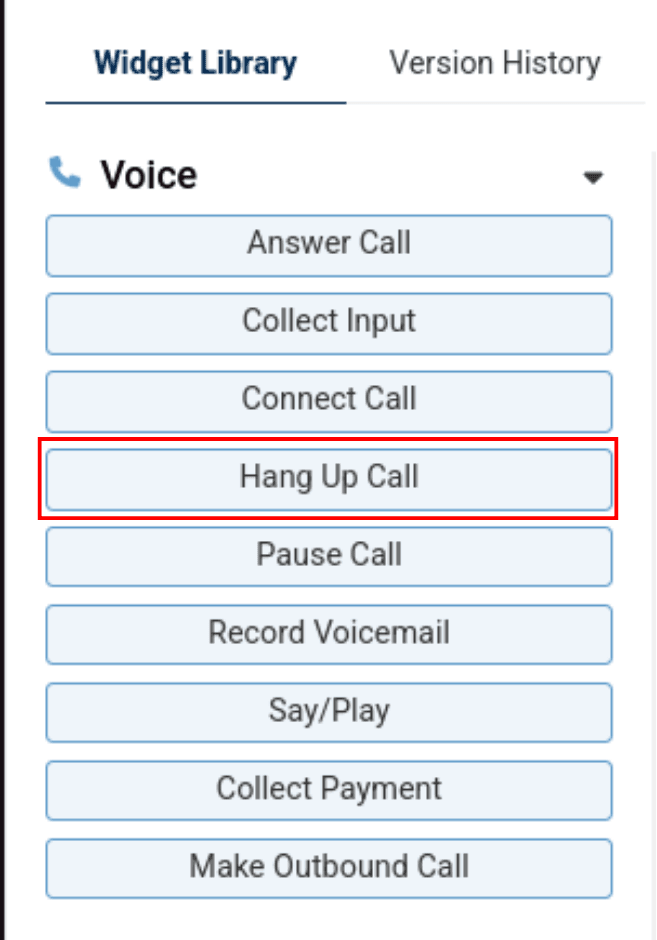
Task: Choose the Collect Input widget
Action: click(329, 323)
